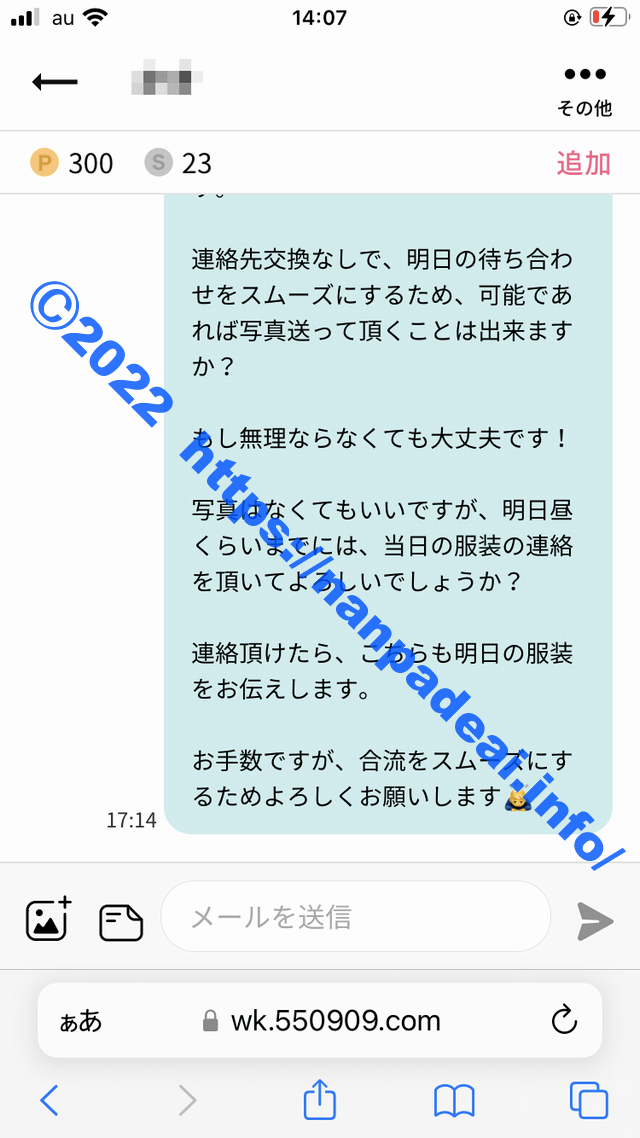The width and height of the screenshot is (640, 1138).
Task: Open Safari bookmarks
Action: click(x=454, y=1101)
